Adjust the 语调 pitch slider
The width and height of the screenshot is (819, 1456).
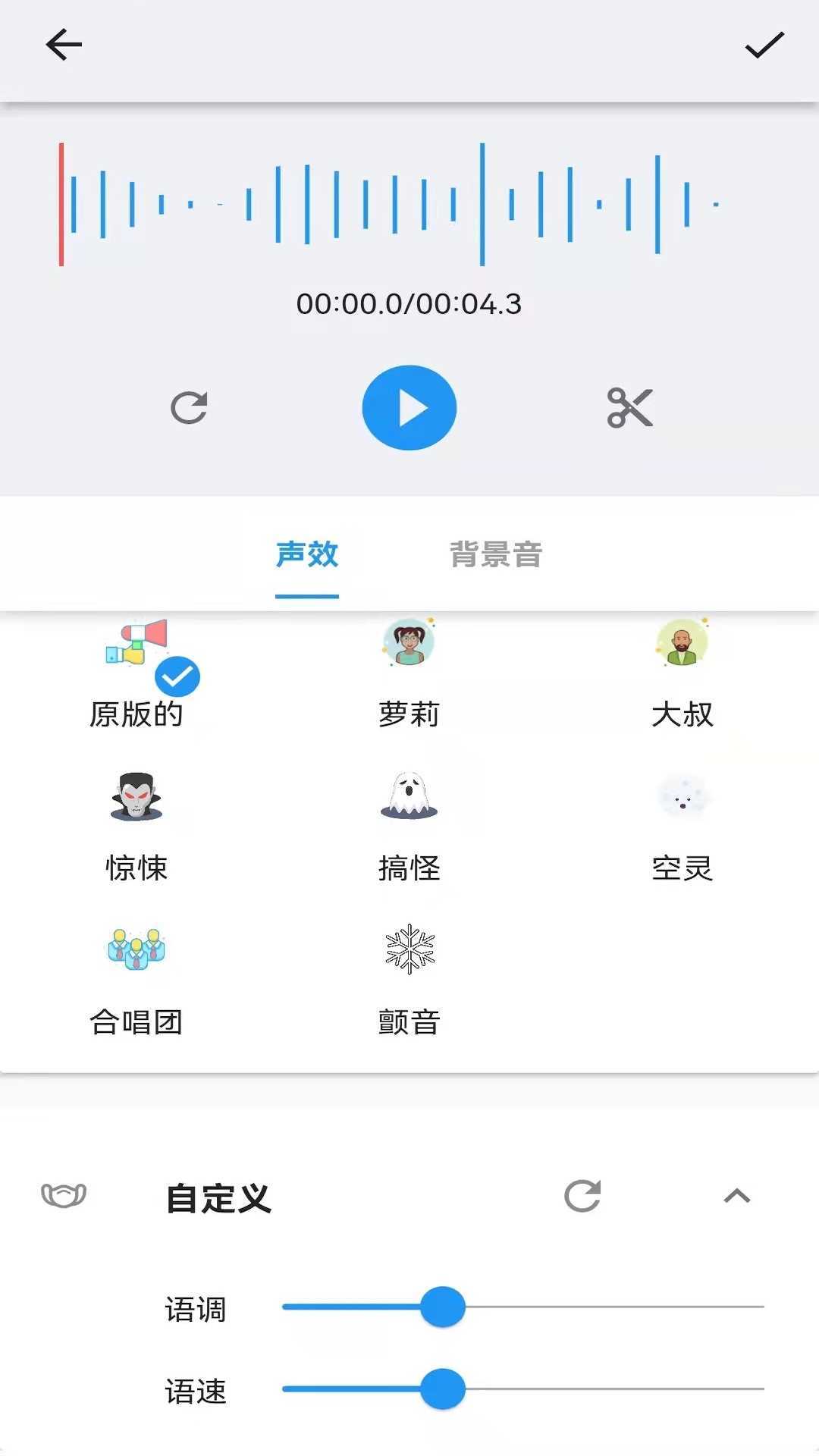[443, 1307]
